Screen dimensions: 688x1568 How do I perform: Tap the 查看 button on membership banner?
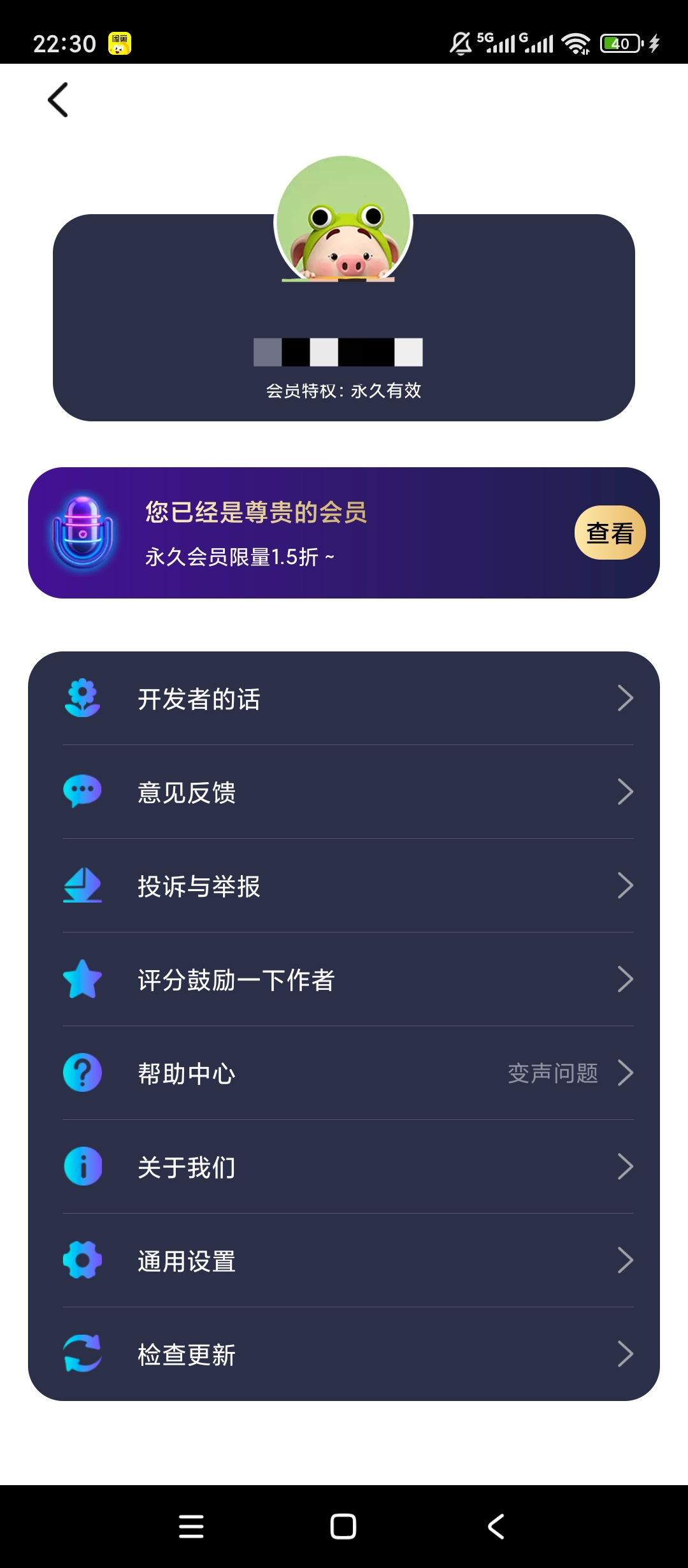(x=610, y=533)
